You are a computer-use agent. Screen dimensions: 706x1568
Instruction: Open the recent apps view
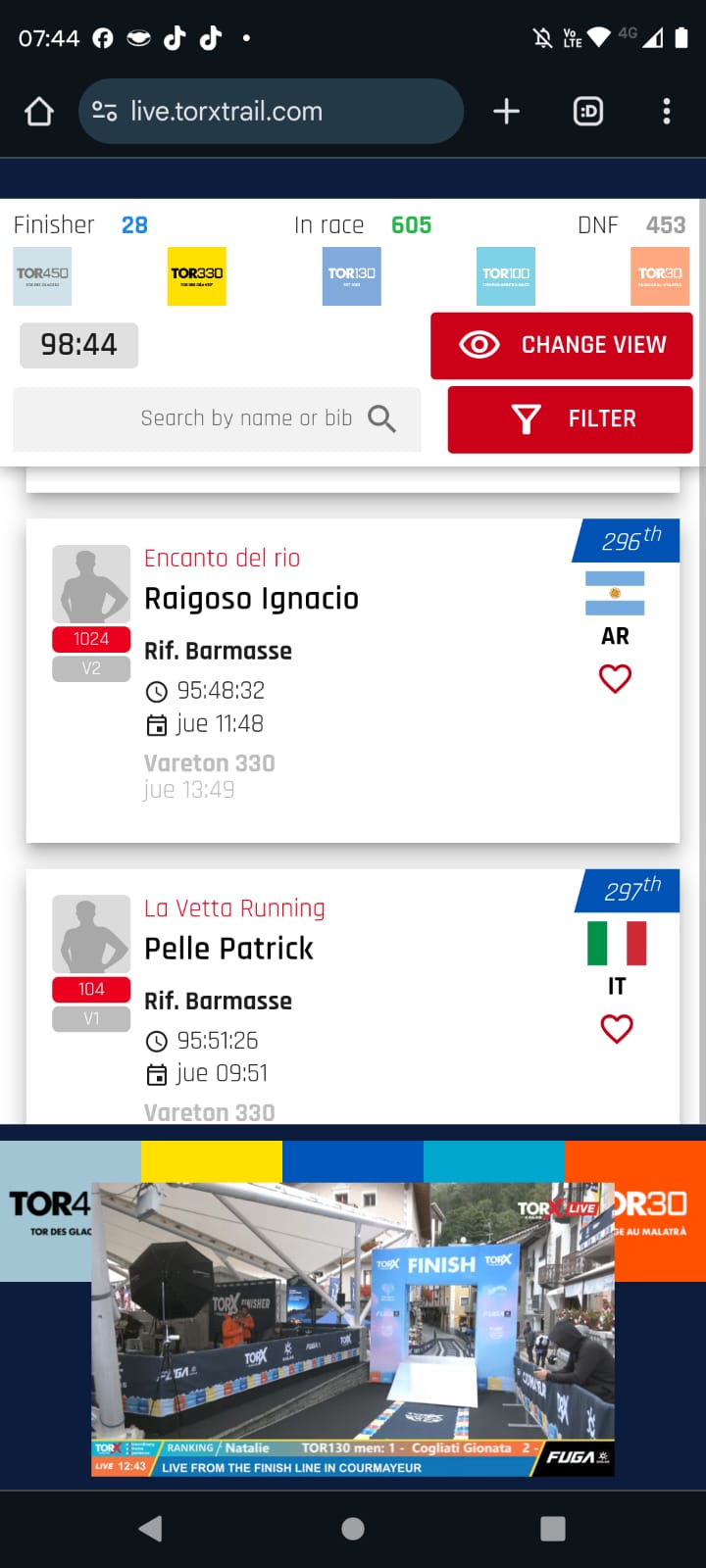click(553, 1529)
